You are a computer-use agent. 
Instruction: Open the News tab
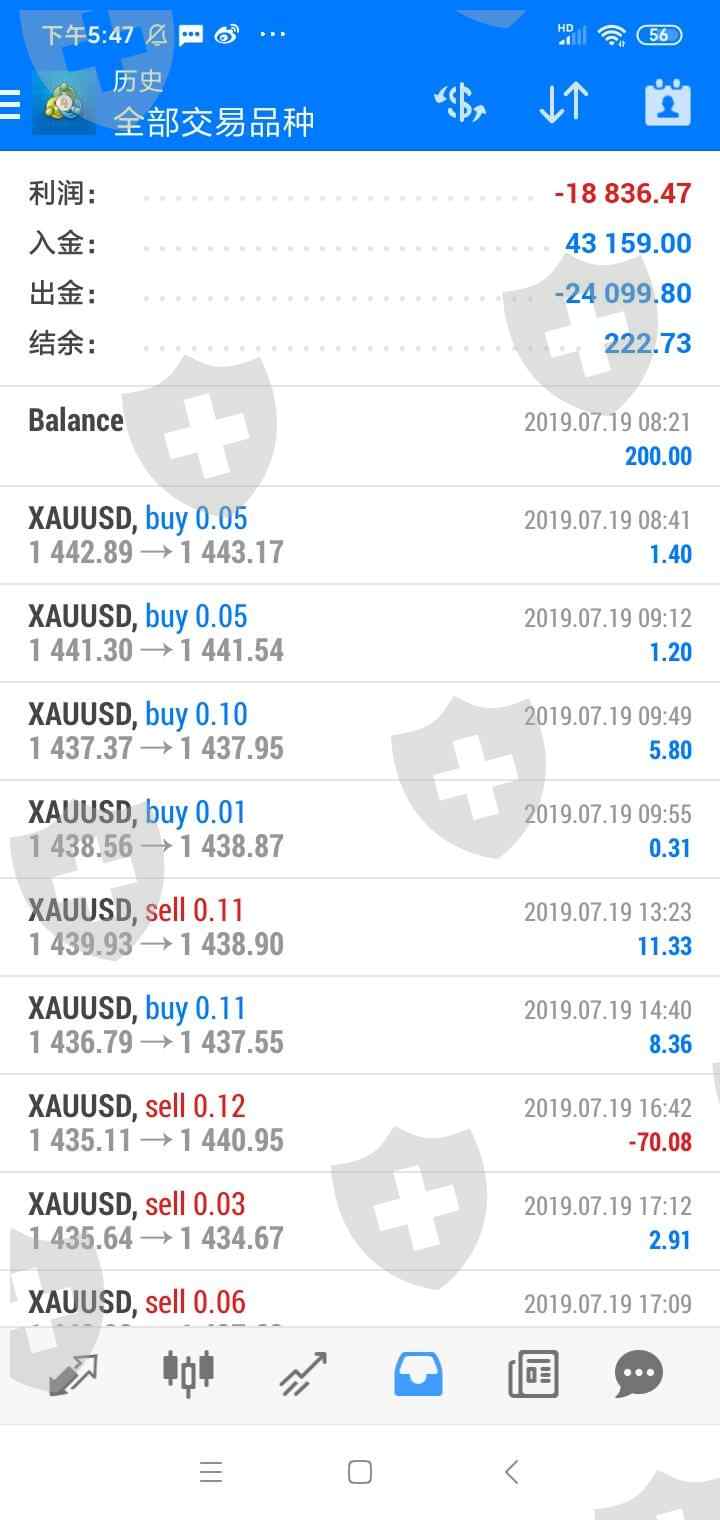(x=533, y=1374)
